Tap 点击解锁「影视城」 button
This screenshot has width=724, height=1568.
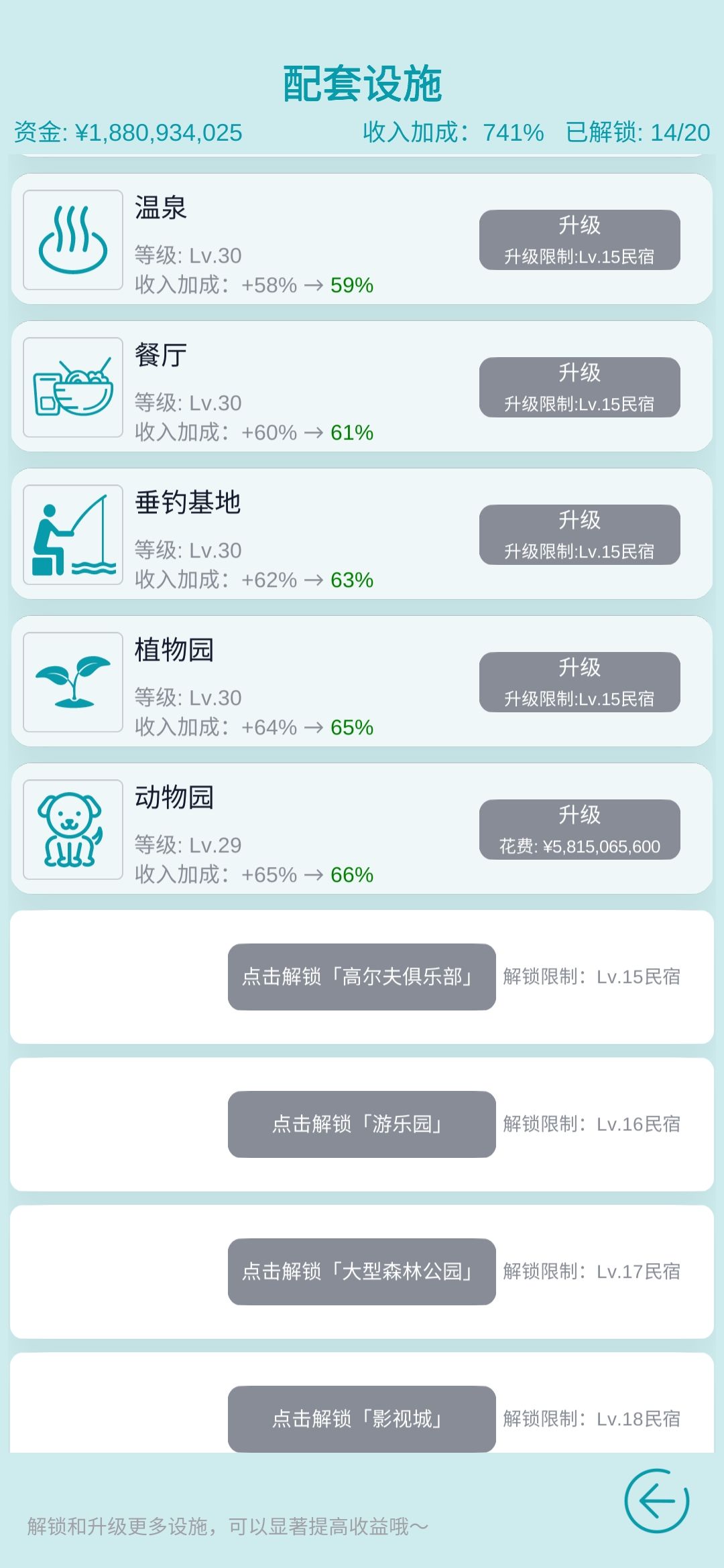362,1419
